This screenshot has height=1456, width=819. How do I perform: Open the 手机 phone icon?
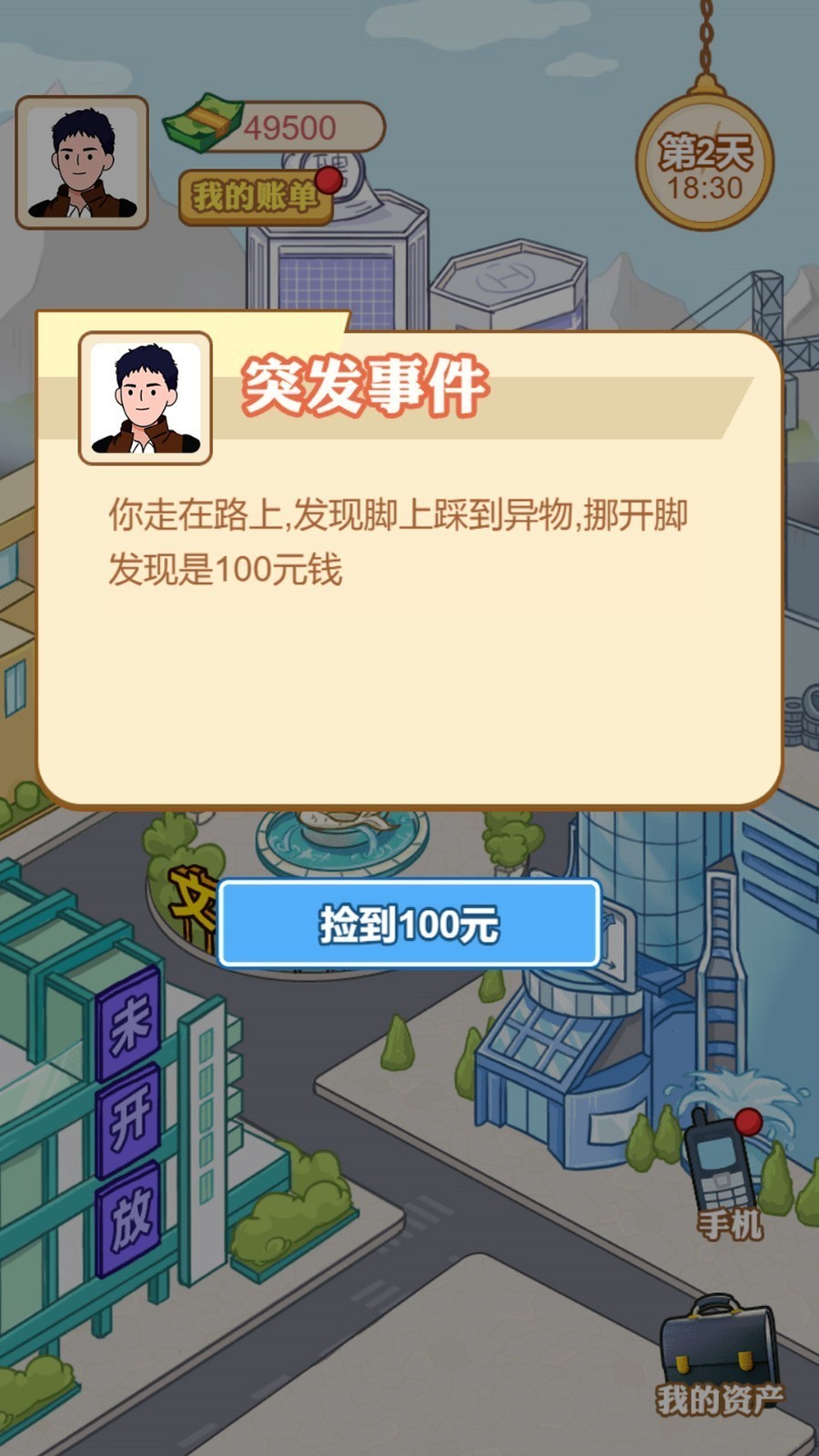pyautogui.click(x=723, y=1174)
